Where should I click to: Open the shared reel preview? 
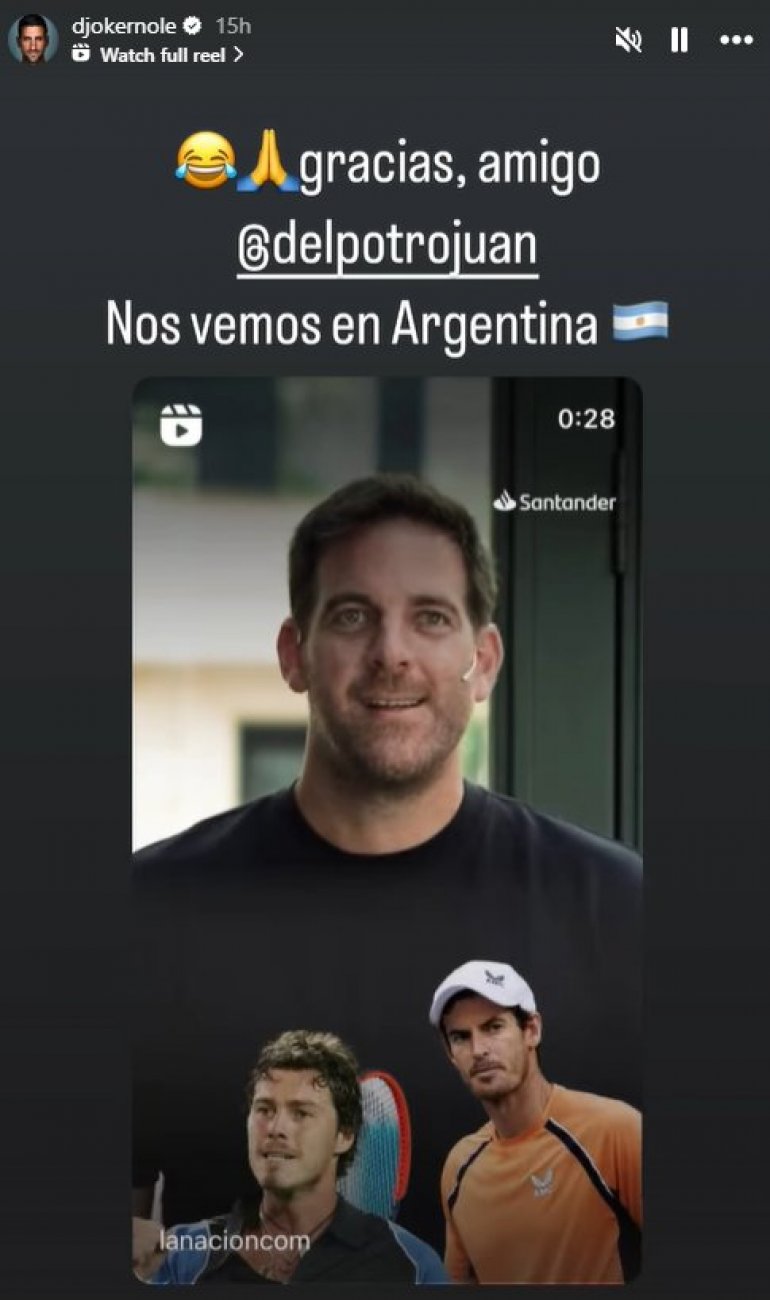click(387, 830)
